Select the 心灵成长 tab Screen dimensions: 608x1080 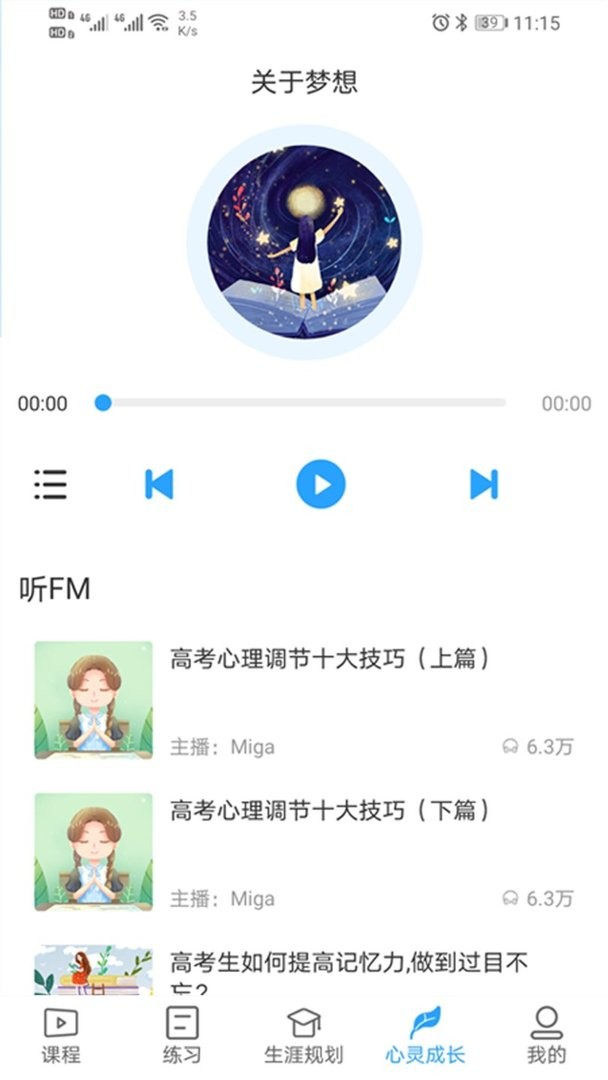pos(425,1036)
